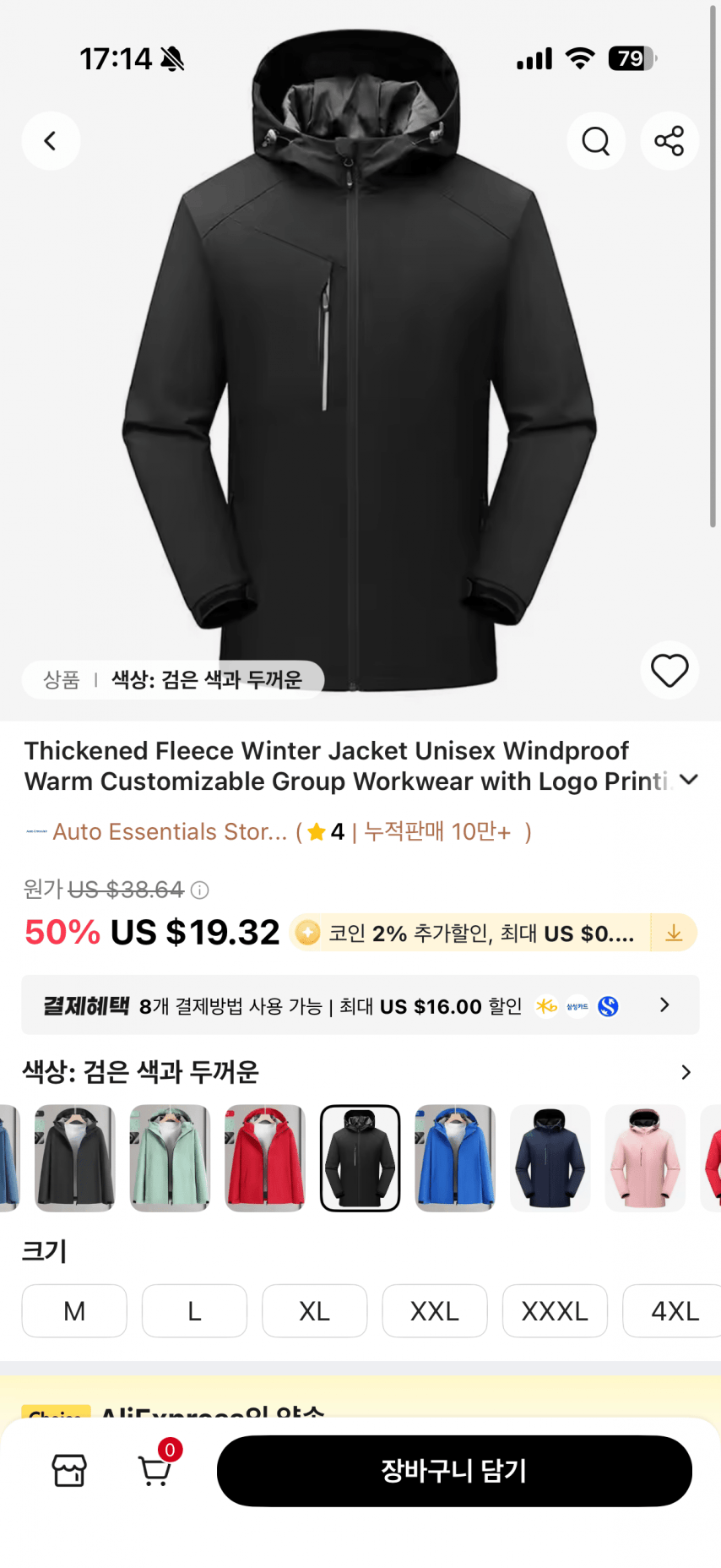Tap the info icon next to original price
The width and height of the screenshot is (721, 1568).
tap(198, 890)
